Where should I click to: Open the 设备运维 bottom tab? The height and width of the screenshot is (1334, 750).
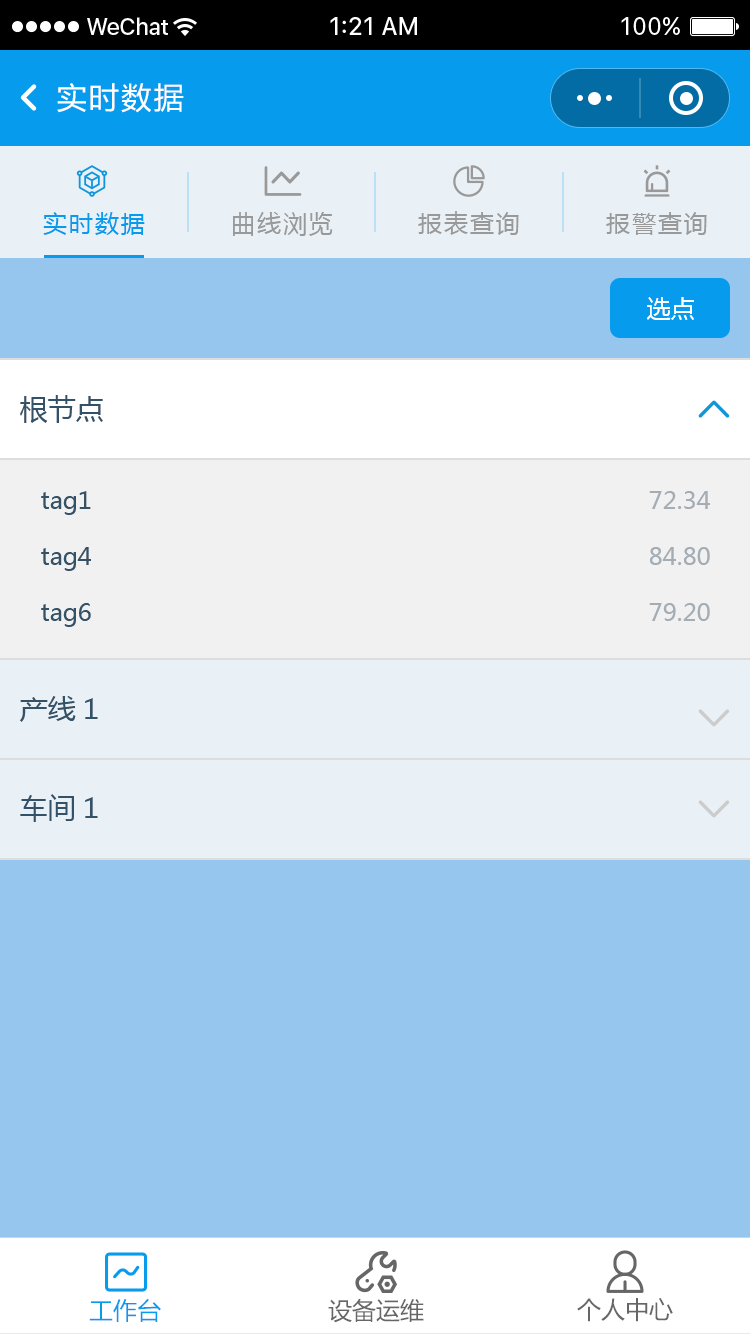point(376,1287)
